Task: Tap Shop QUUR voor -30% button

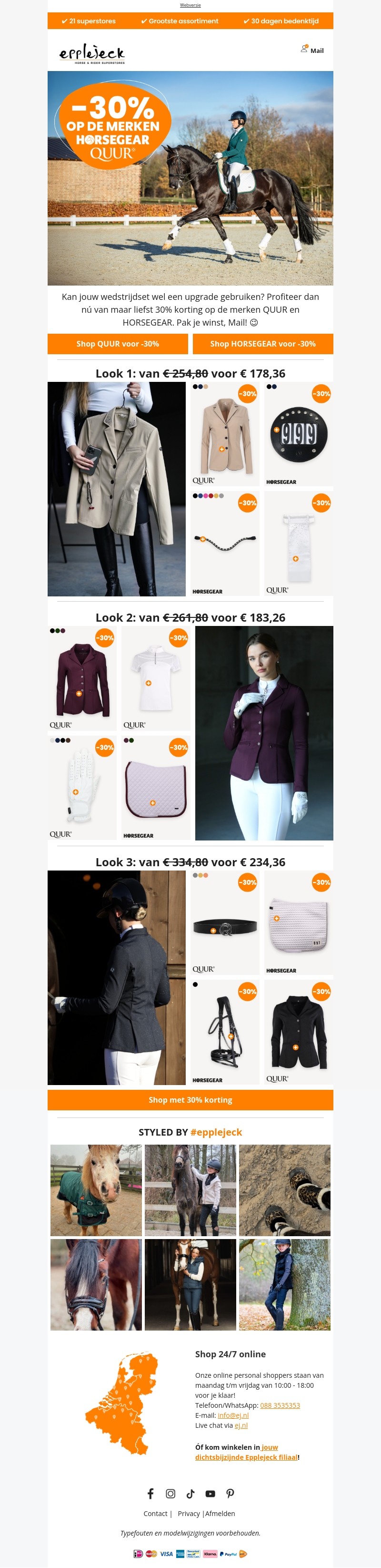Action: tap(117, 344)
